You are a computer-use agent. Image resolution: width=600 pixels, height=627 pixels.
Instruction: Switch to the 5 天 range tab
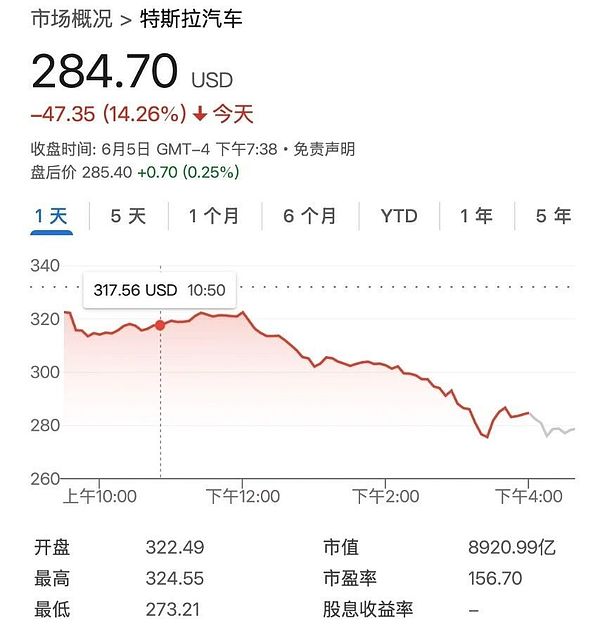[x=128, y=216]
